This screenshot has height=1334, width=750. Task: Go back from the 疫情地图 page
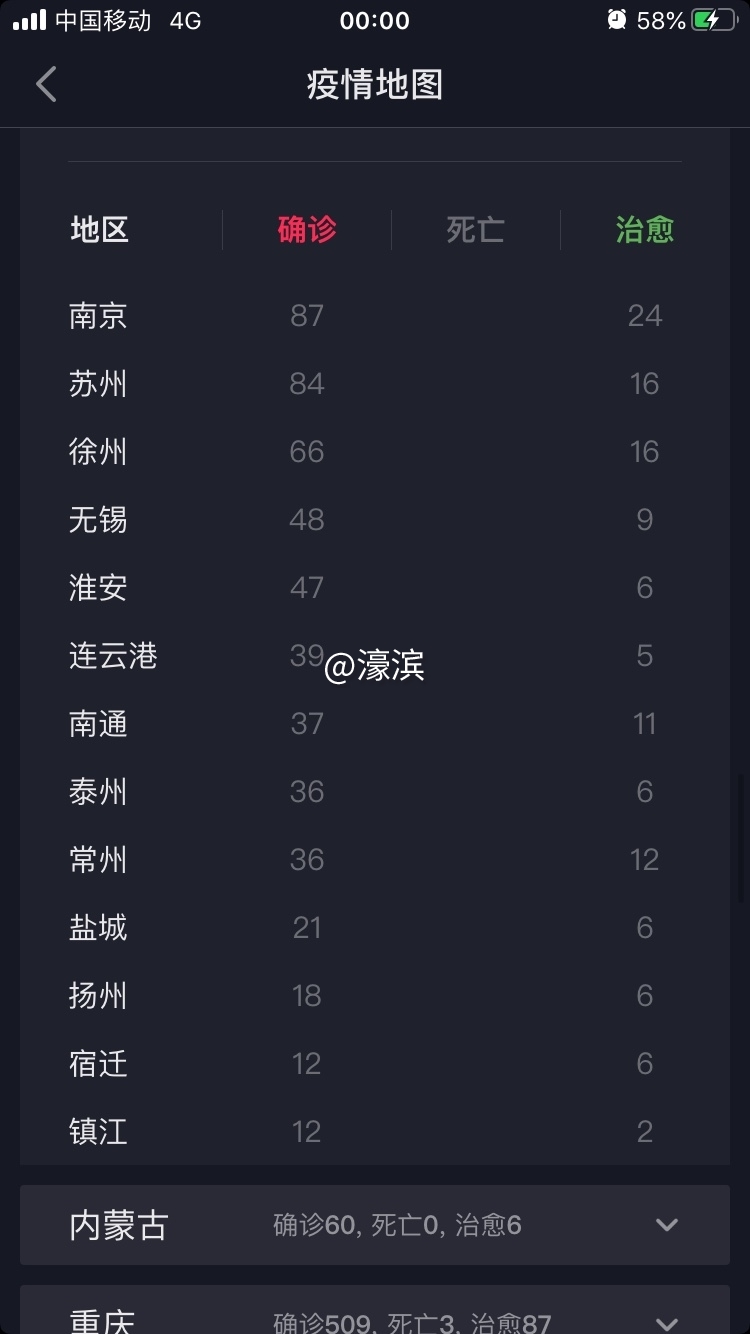coord(46,85)
